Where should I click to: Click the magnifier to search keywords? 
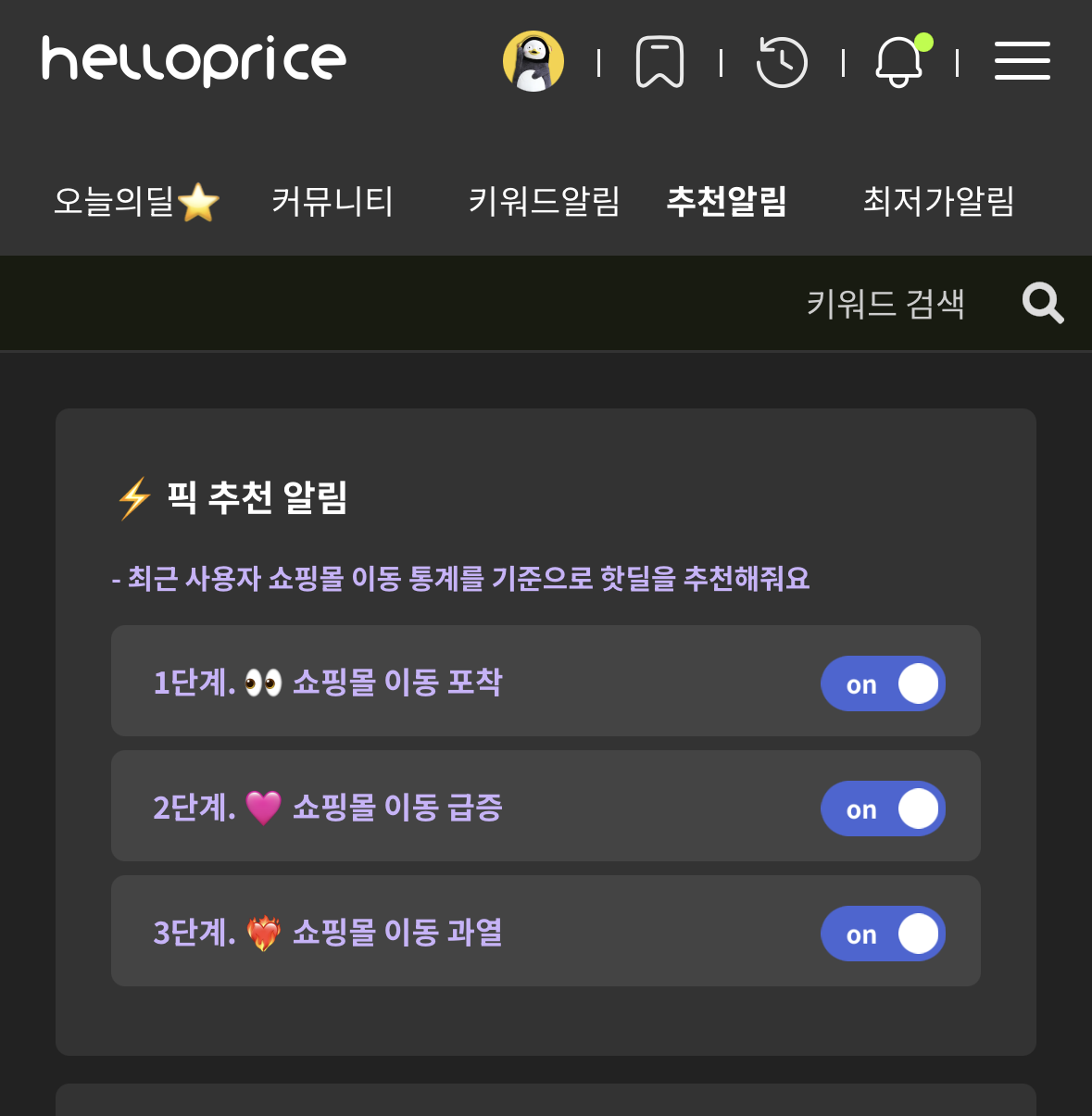[x=1043, y=304]
